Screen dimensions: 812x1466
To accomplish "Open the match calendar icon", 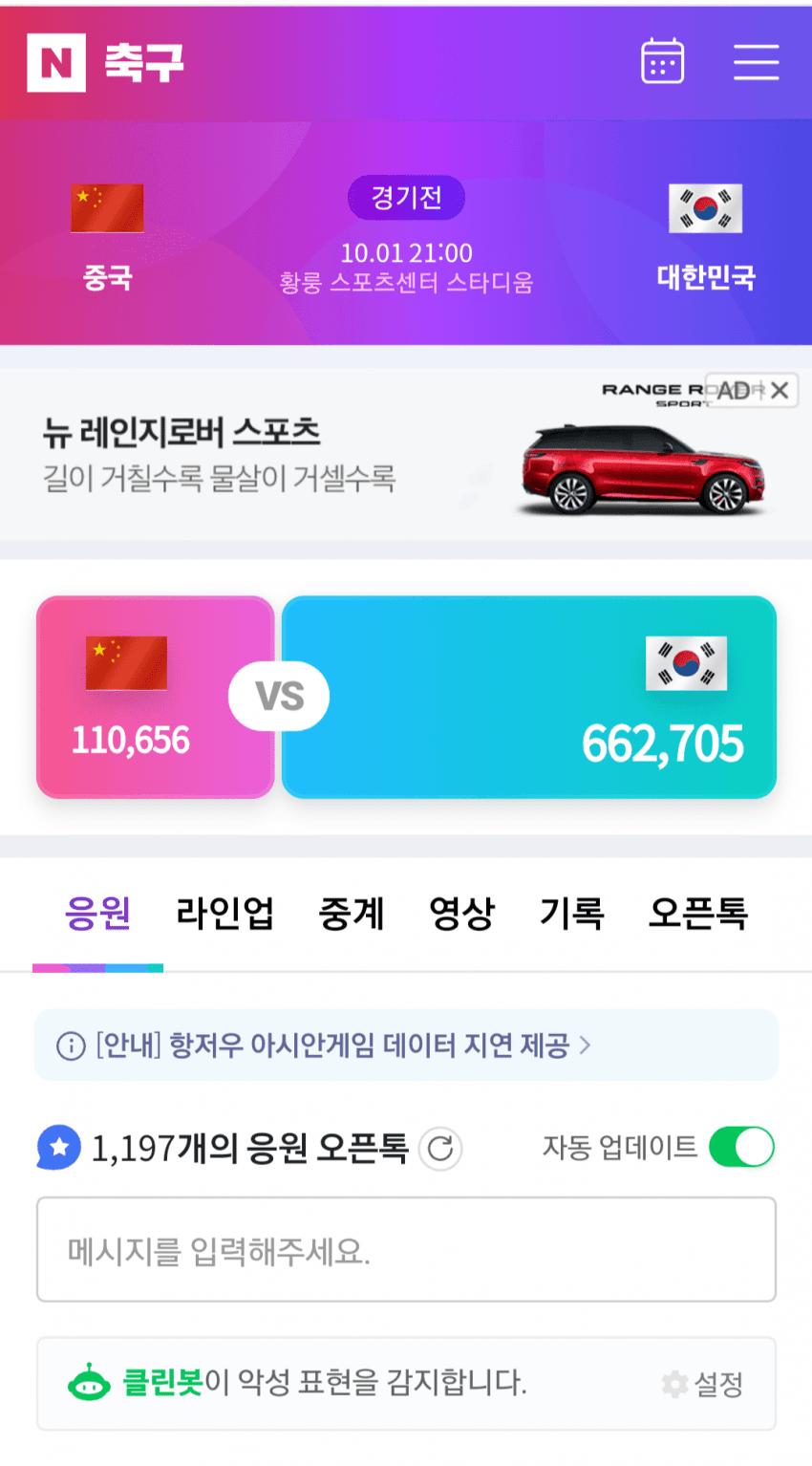I will click(662, 62).
